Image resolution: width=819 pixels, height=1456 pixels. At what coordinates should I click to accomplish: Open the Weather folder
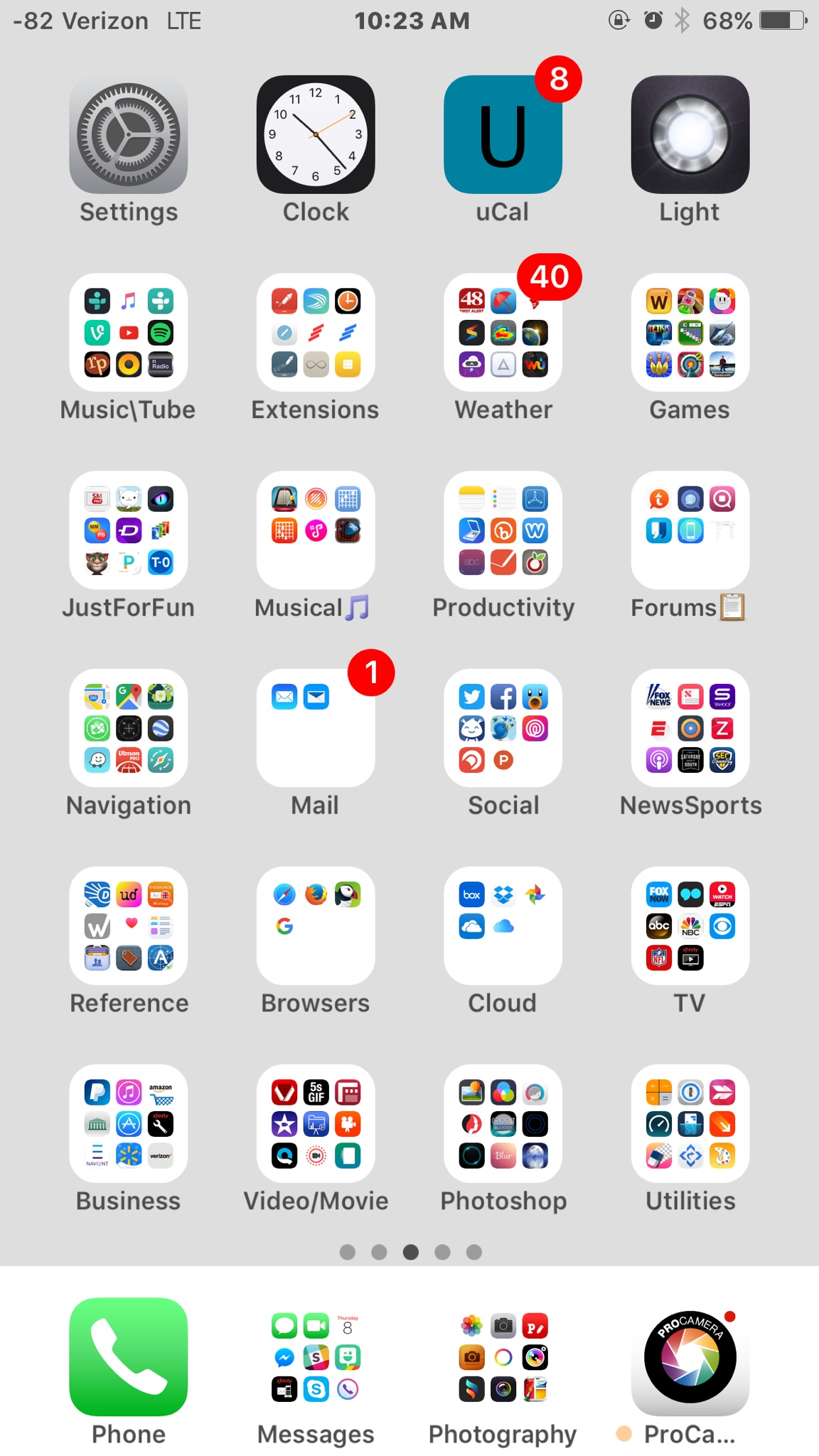(x=503, y=333)
